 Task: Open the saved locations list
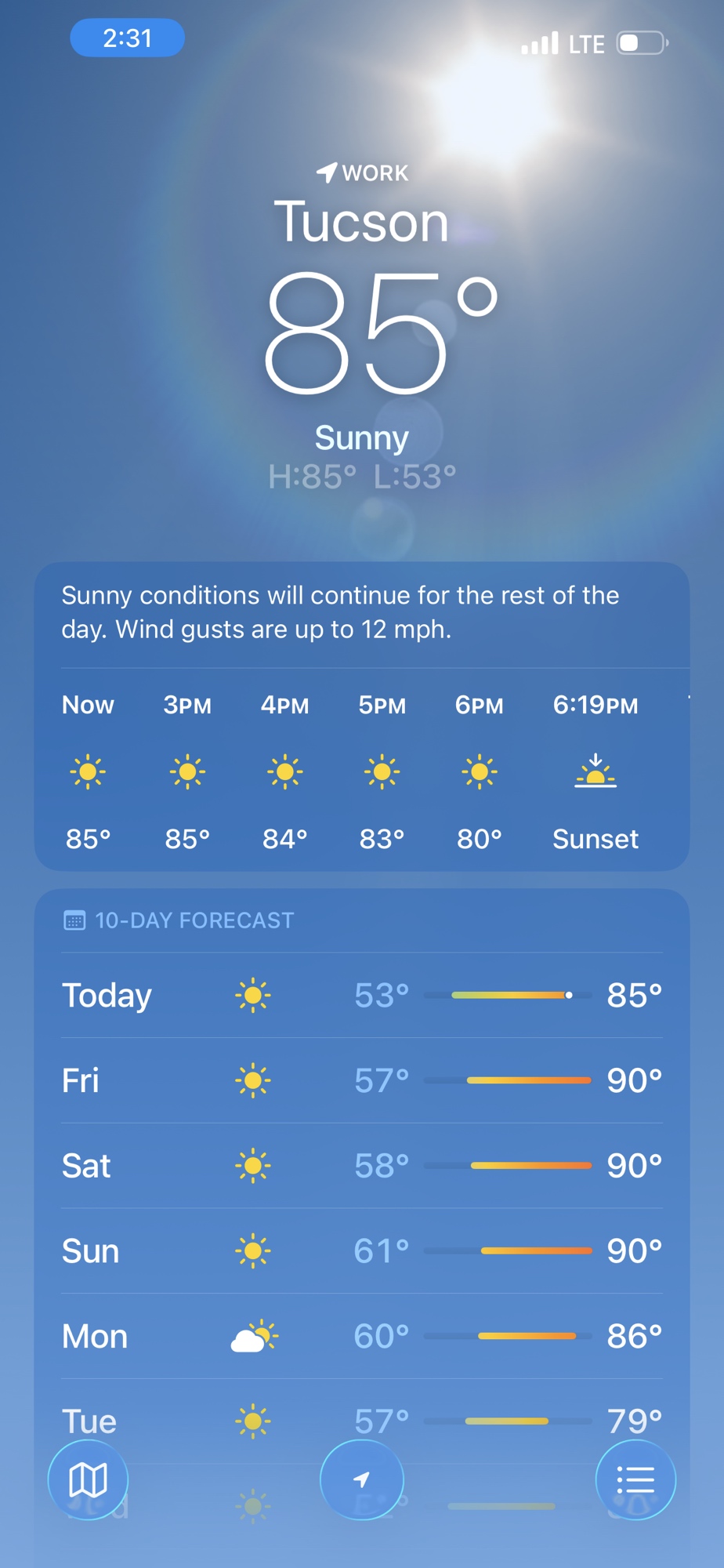(x=635, y=1480)
